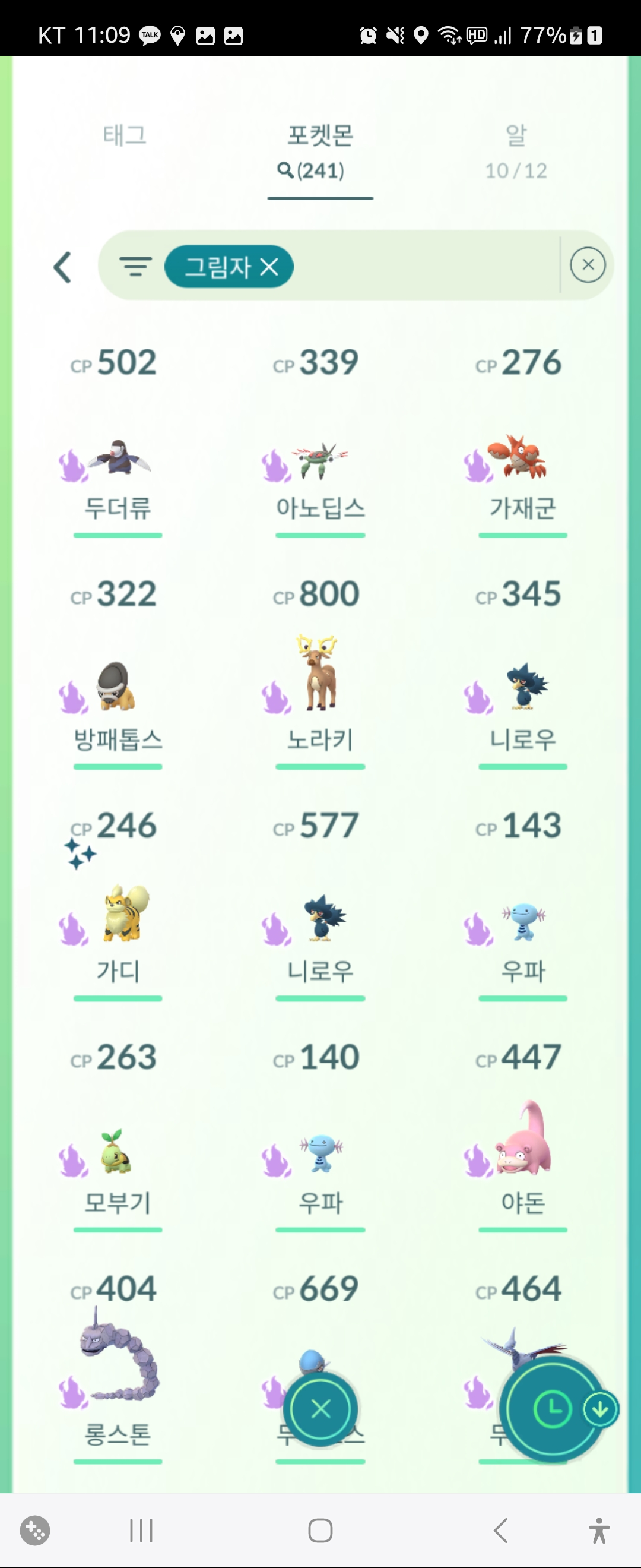The image size is (641, 1568).
Task: Open 아노딥스 with CP 339
Action: pos(320,463)
